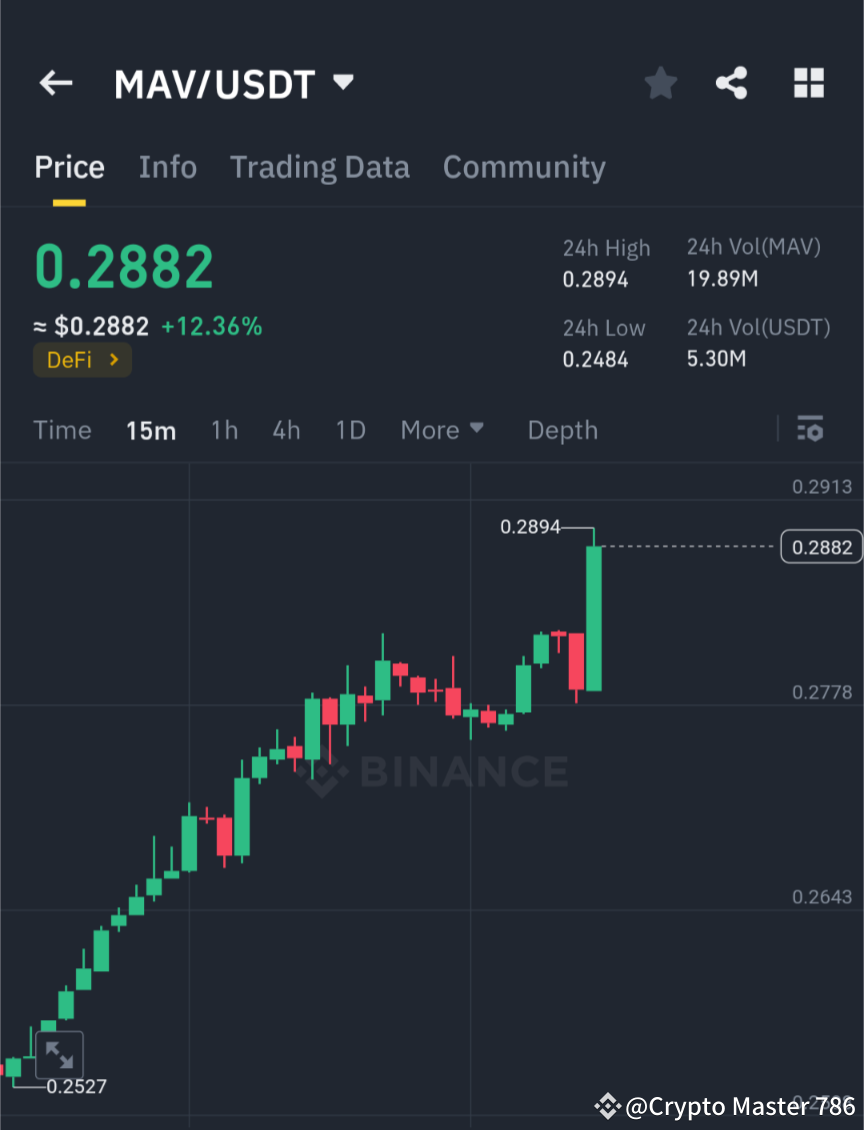Expand chart to fullscreen via corner icon

[60, 1054]
